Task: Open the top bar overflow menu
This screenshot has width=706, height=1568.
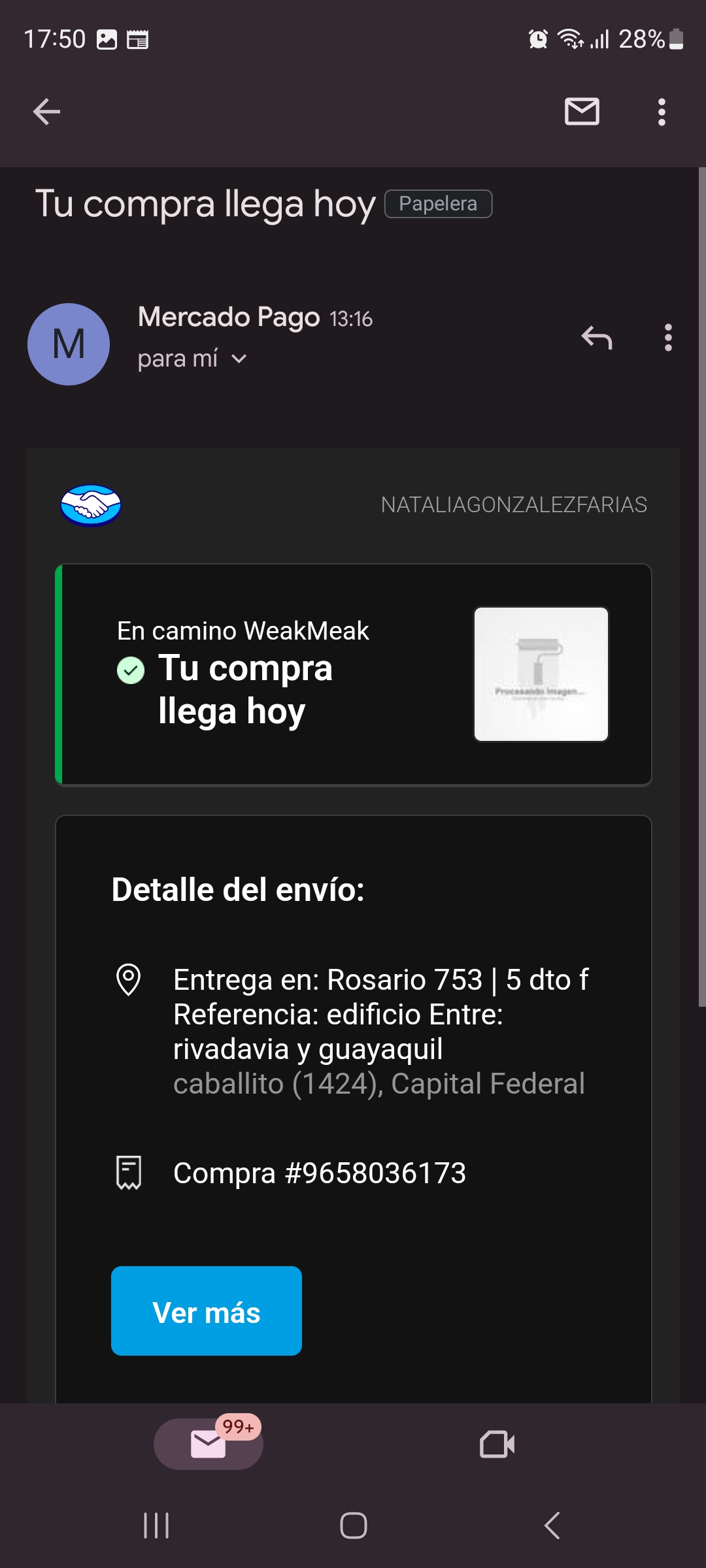Action: point(662,112)
